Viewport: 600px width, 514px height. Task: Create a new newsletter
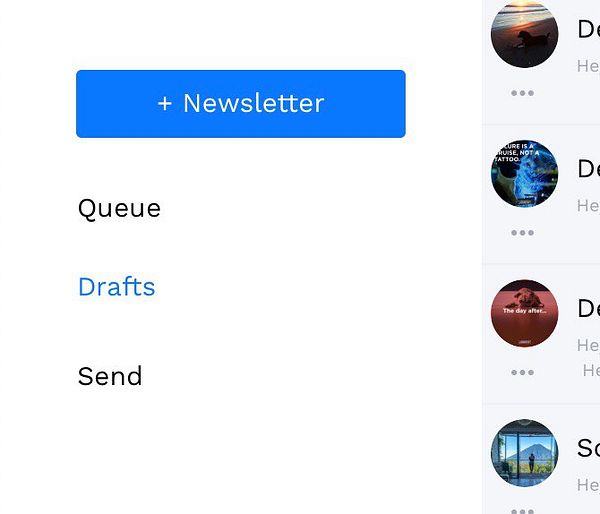coord(240,103)
